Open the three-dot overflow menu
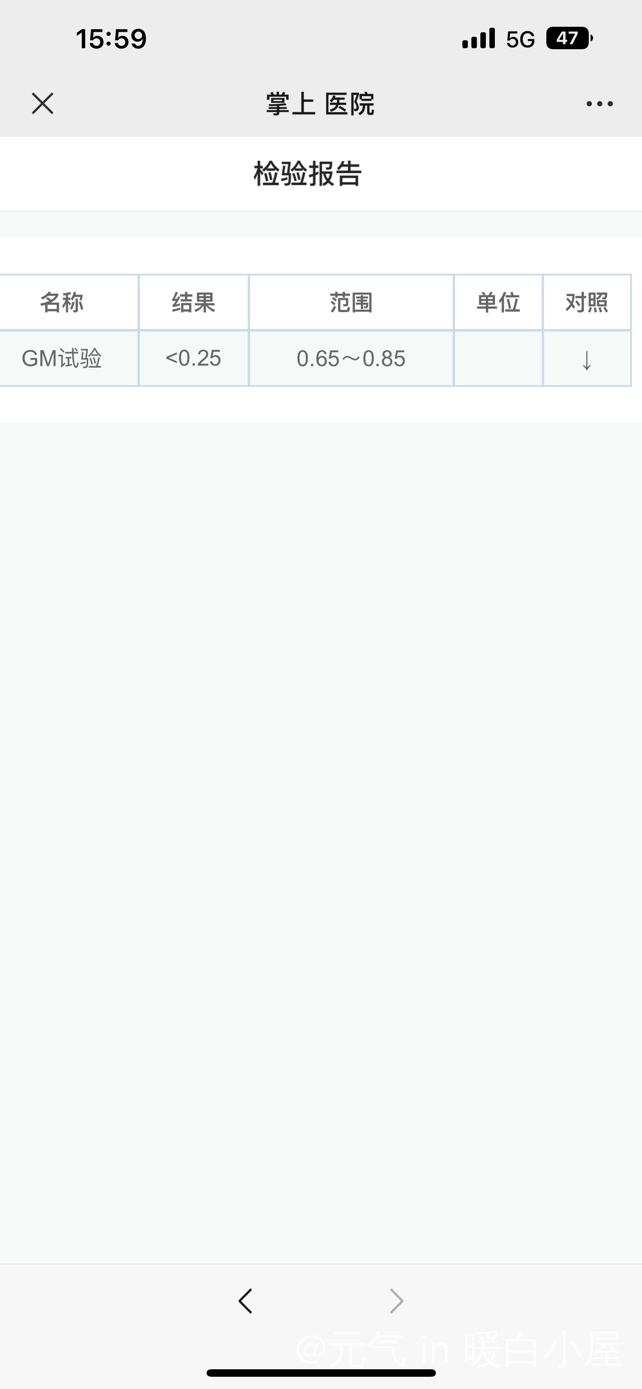Viewport: 642px width, 1389px height. click(x=599, y=104)
